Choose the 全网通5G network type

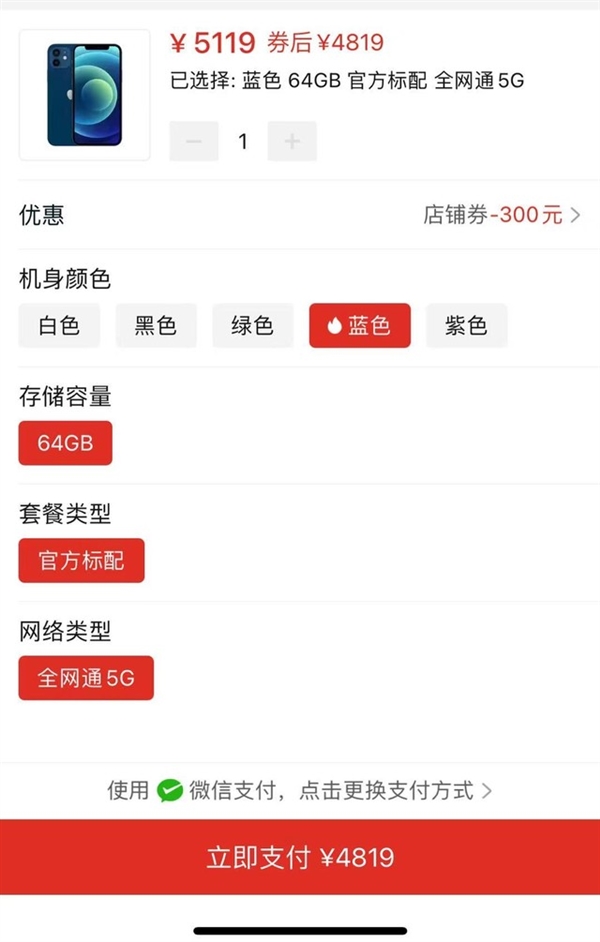86,678
